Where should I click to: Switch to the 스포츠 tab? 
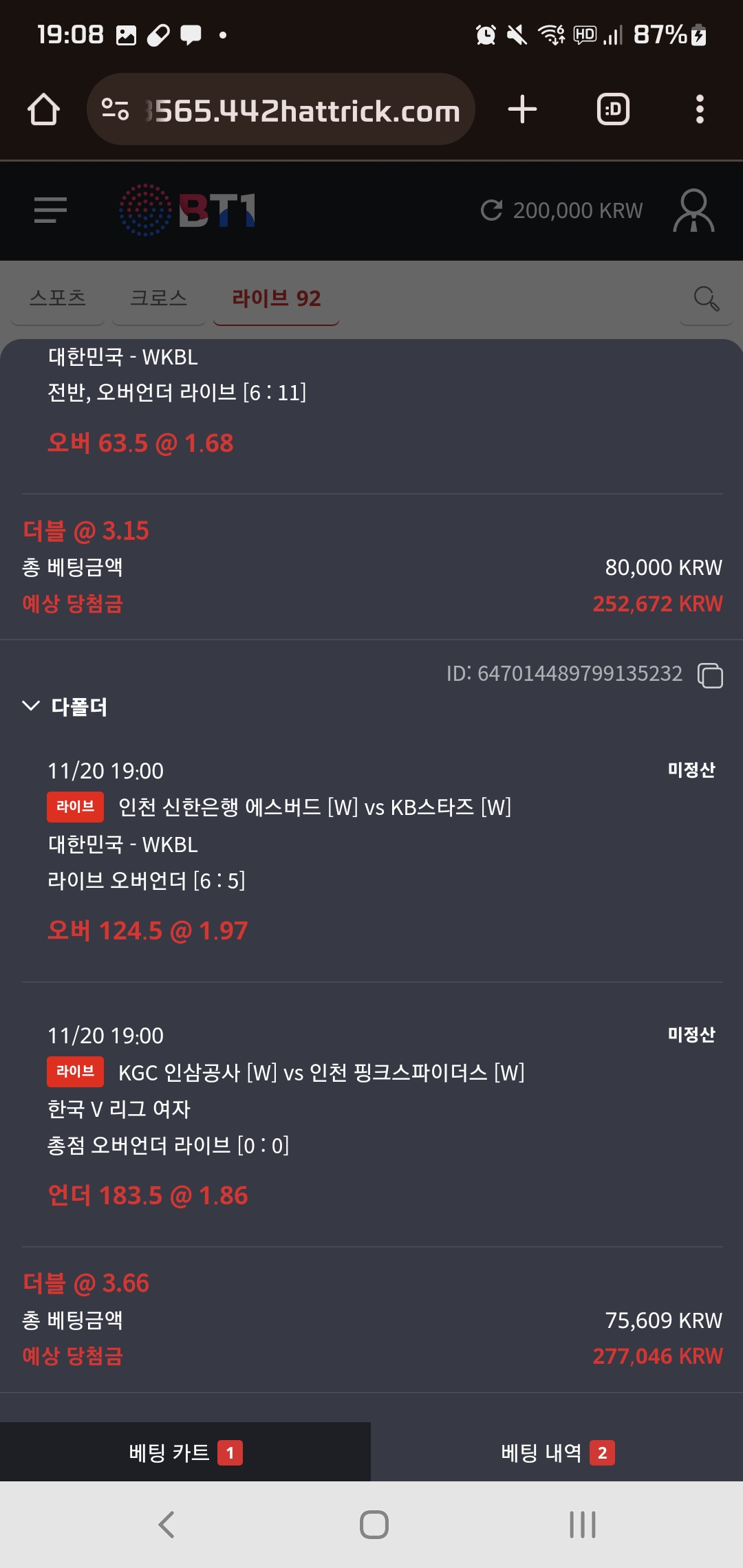pyautogui.click(x=58, y=298)
